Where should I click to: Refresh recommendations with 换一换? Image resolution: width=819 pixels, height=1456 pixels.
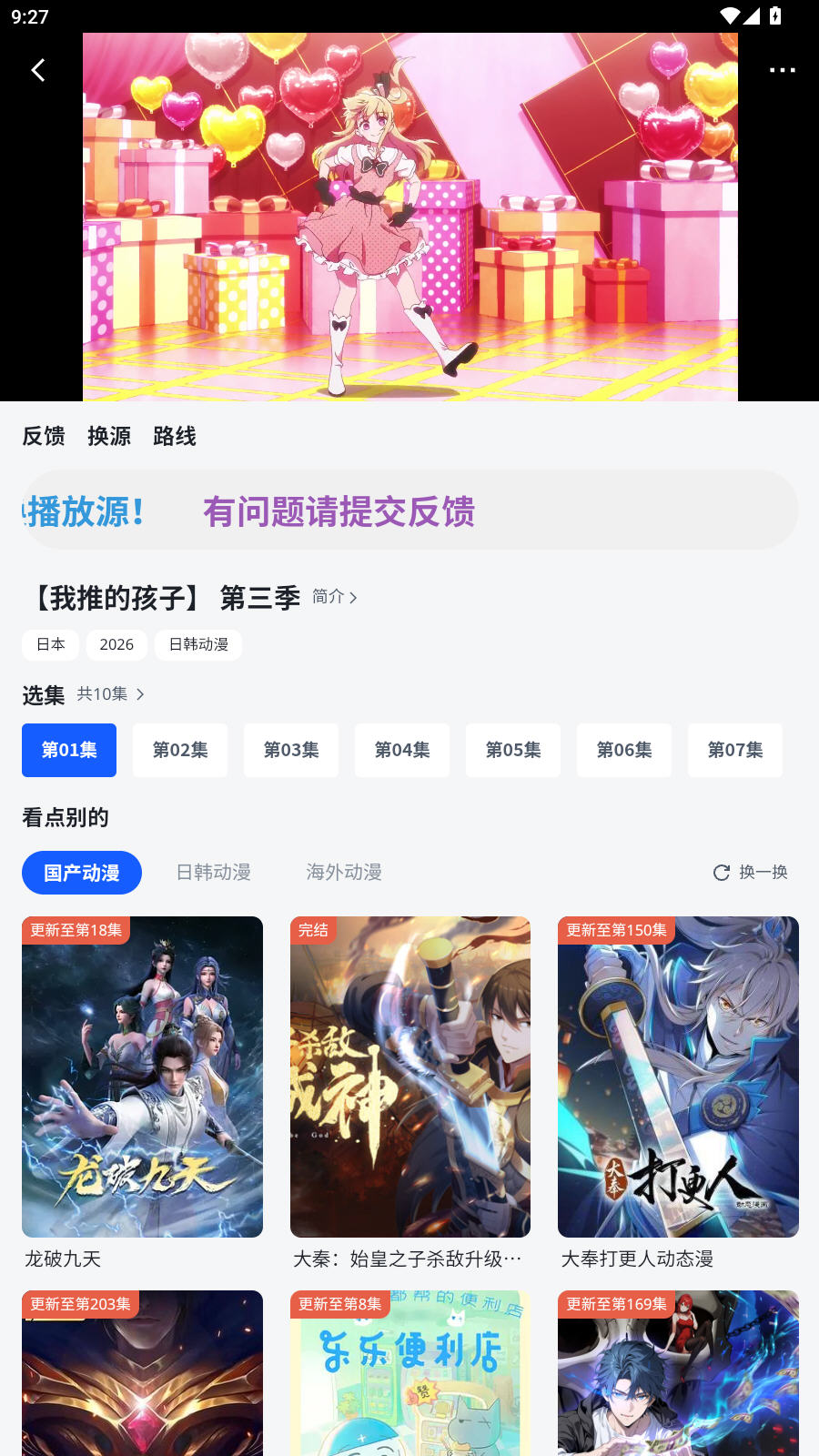751,873
